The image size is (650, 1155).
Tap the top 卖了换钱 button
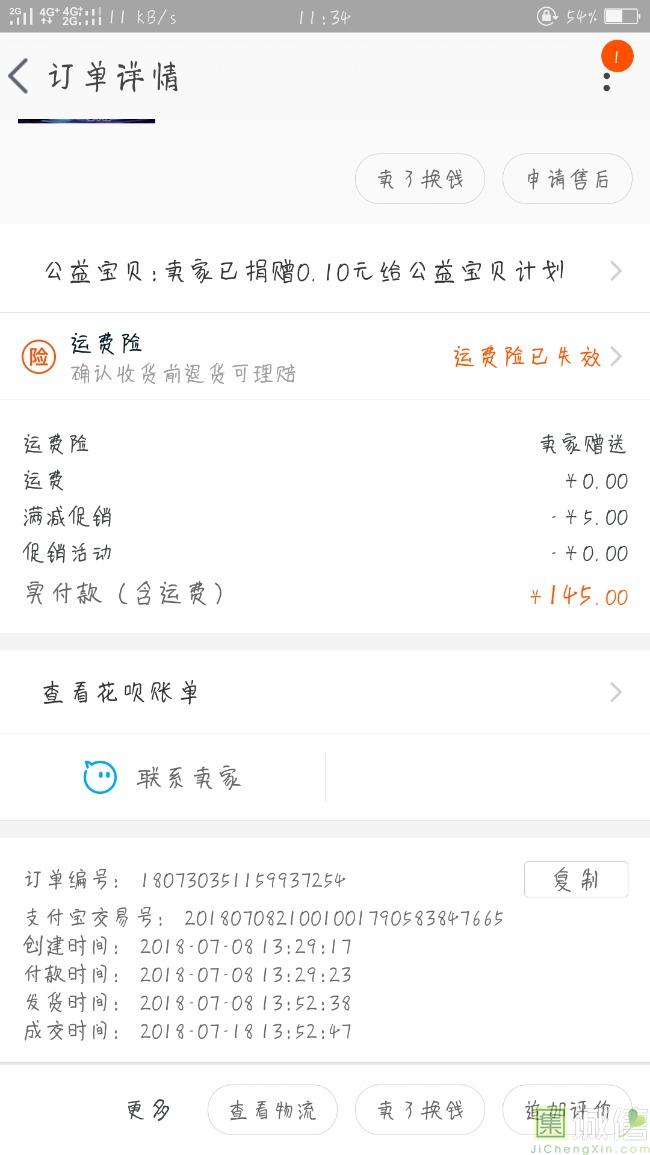(x=420, y=179)
